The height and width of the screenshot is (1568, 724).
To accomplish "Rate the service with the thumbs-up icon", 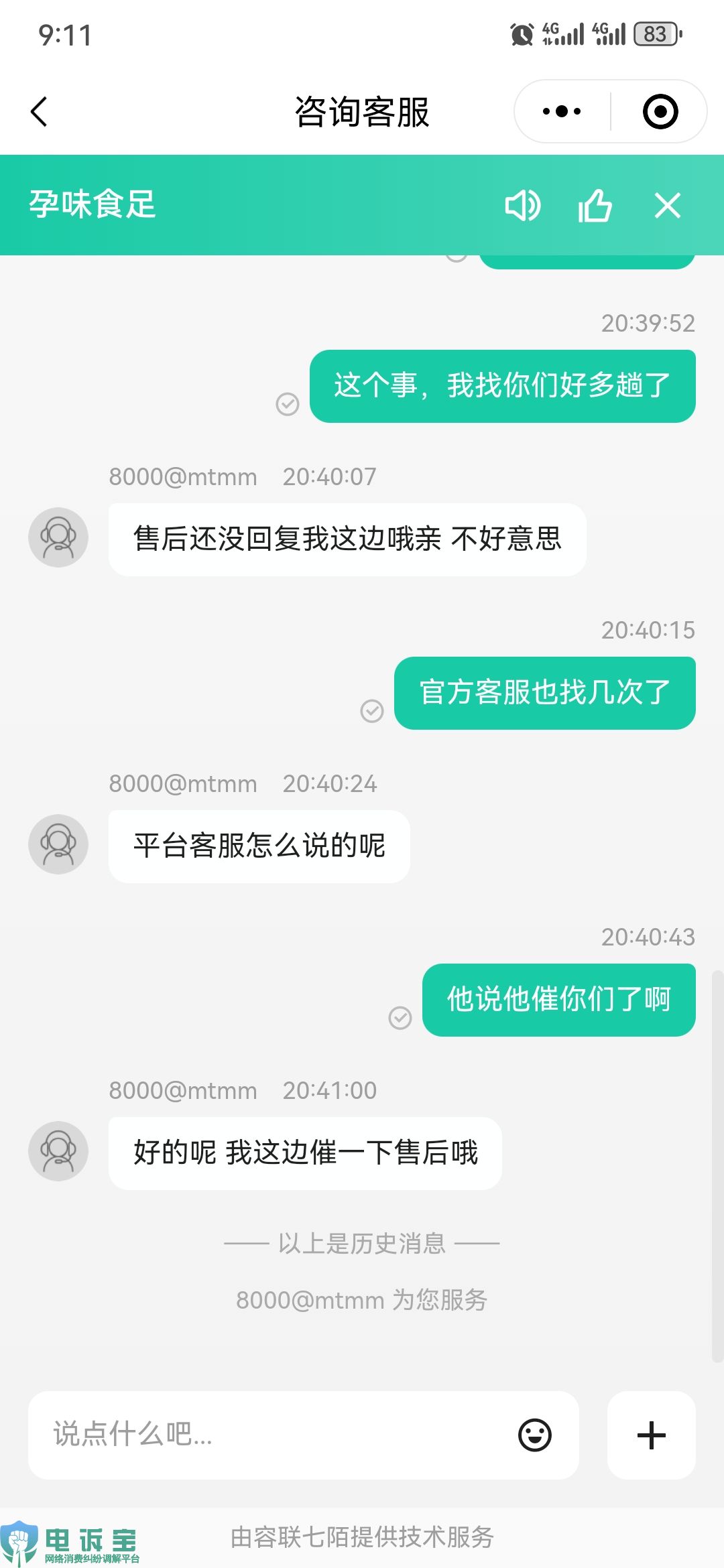I will (595, 205).
